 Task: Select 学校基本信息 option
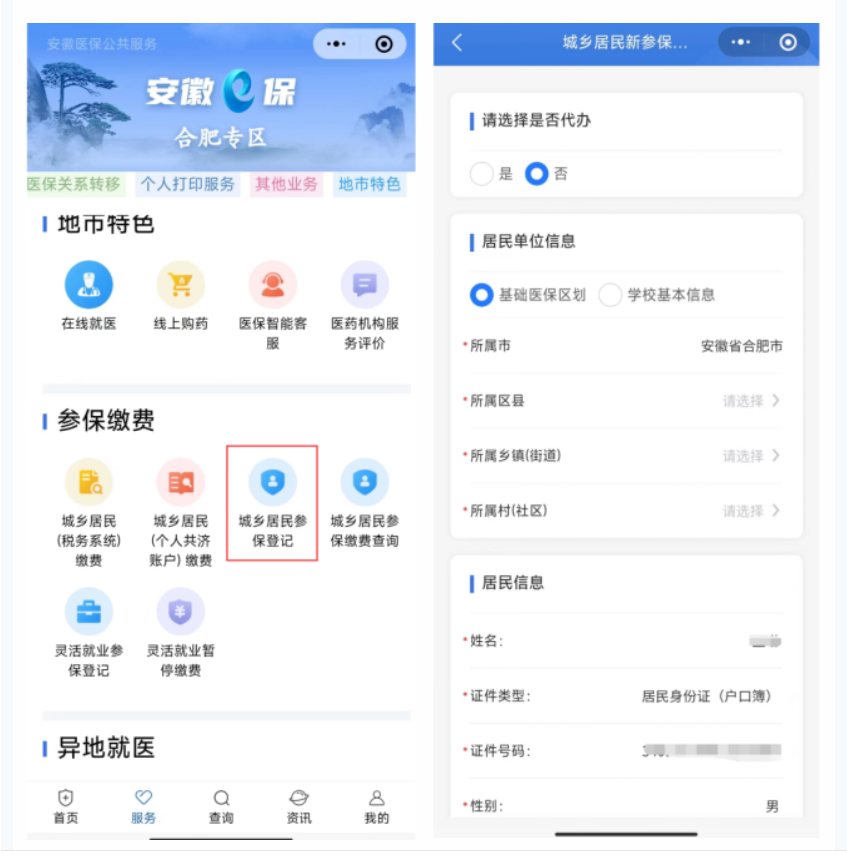click(611, 295)
